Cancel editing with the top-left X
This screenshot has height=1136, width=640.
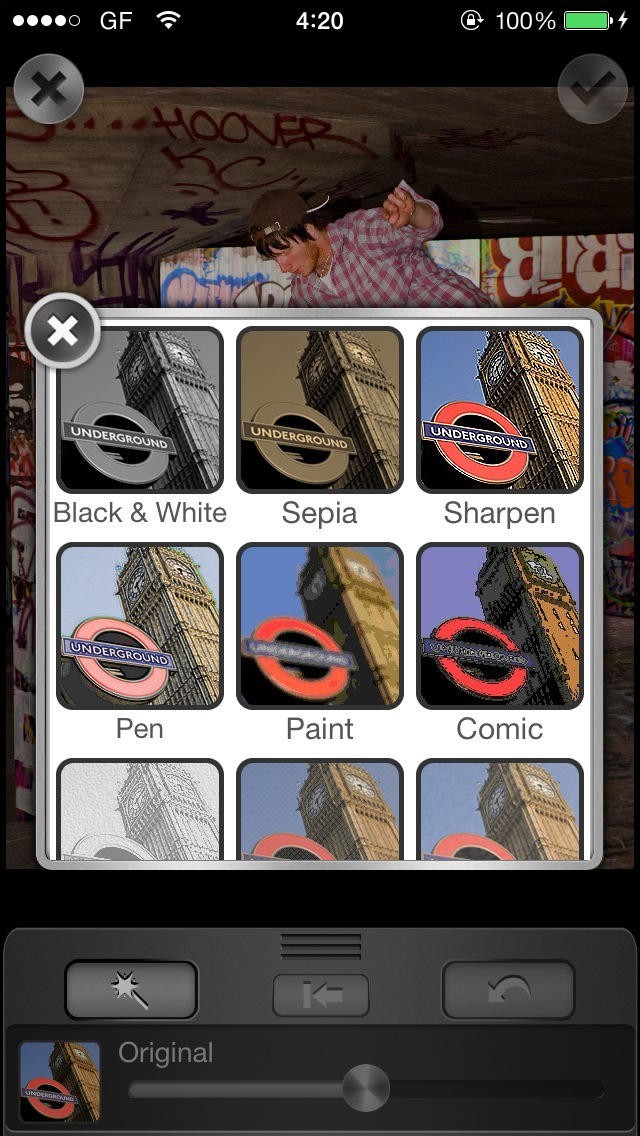48,90
